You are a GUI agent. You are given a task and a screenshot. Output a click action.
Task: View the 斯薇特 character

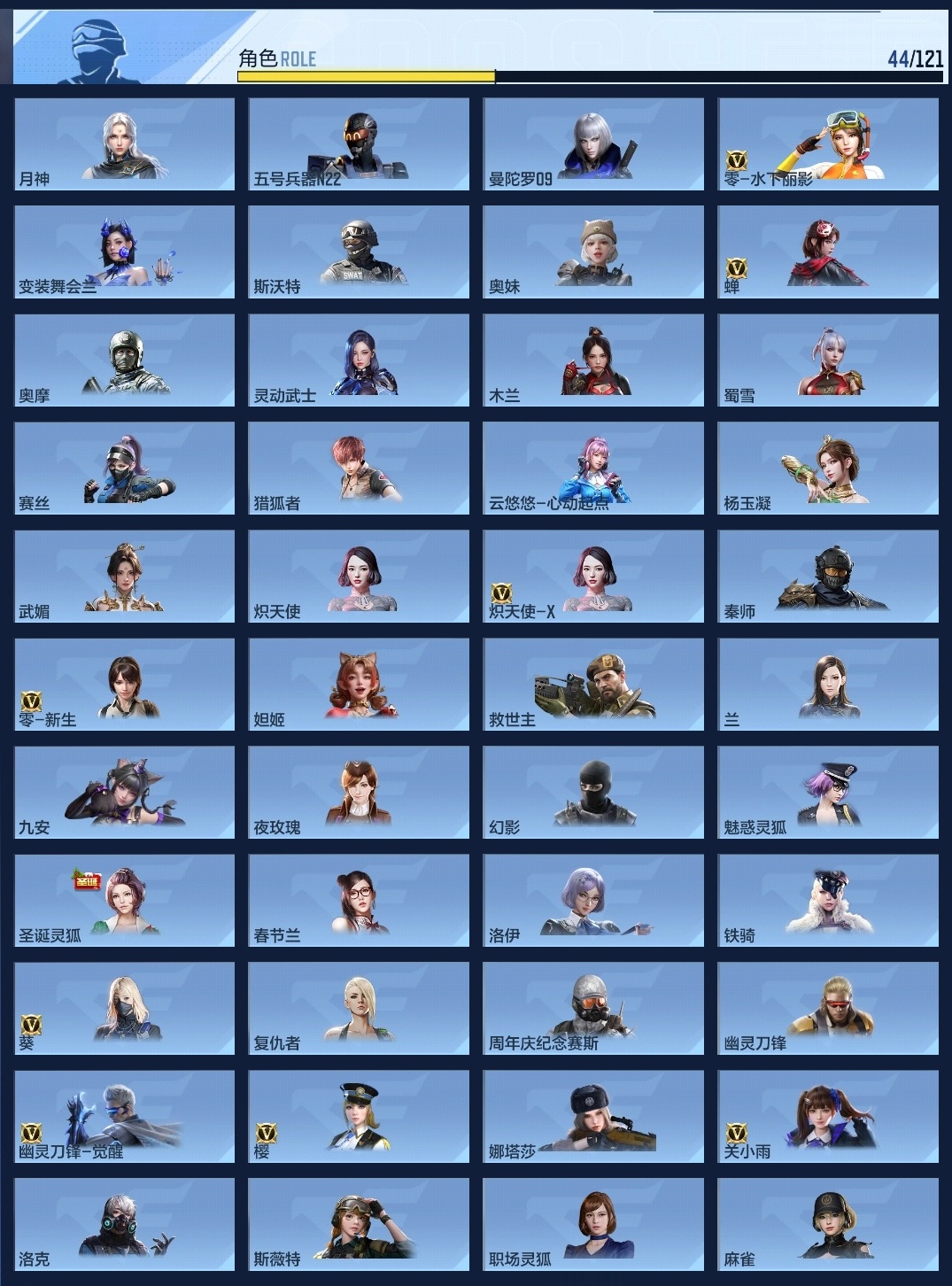click(x=359, y=1225)
